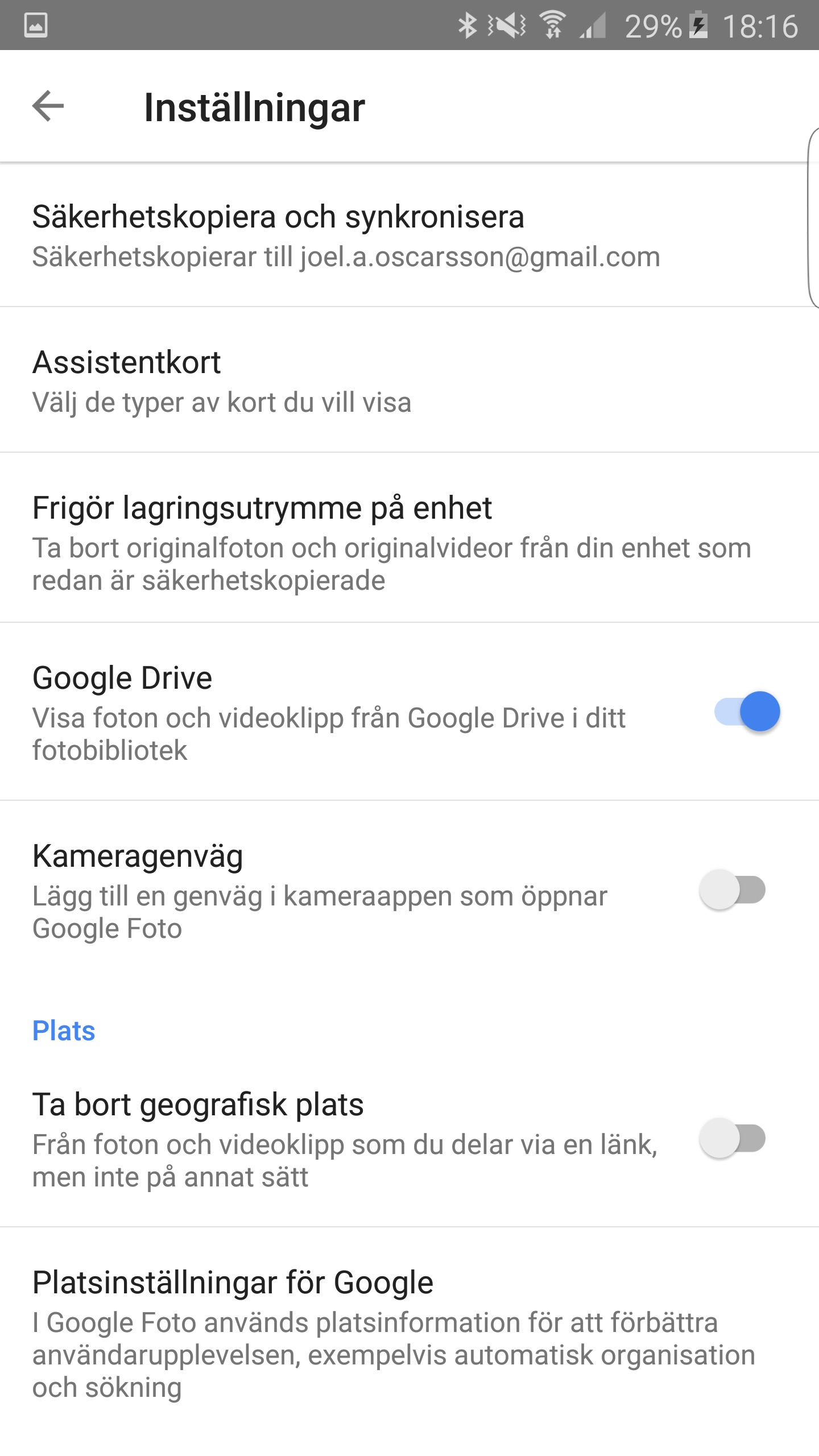819x1456 pixels.
Task: Enable the Kameragenväg switch
Action: click(733, 890)
